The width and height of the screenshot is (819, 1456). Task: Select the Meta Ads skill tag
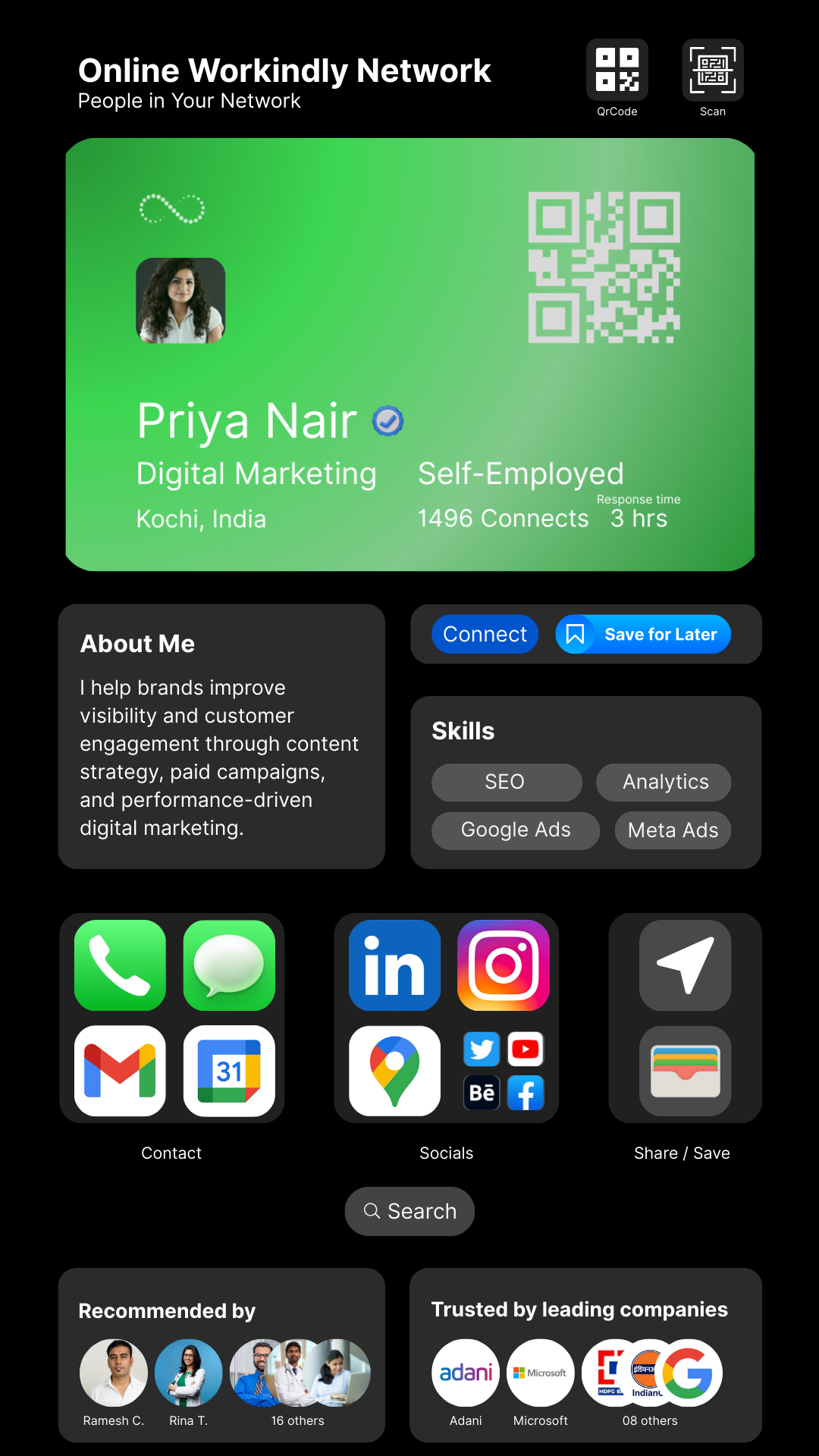(672, 830)
